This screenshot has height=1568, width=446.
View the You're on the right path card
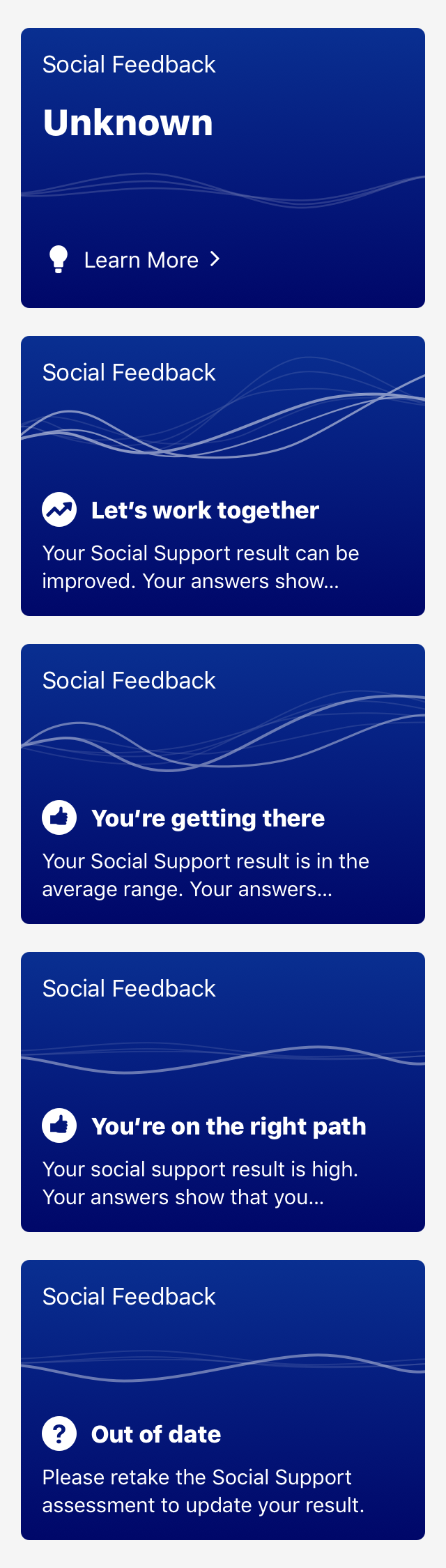click(x=223, y=1092)
